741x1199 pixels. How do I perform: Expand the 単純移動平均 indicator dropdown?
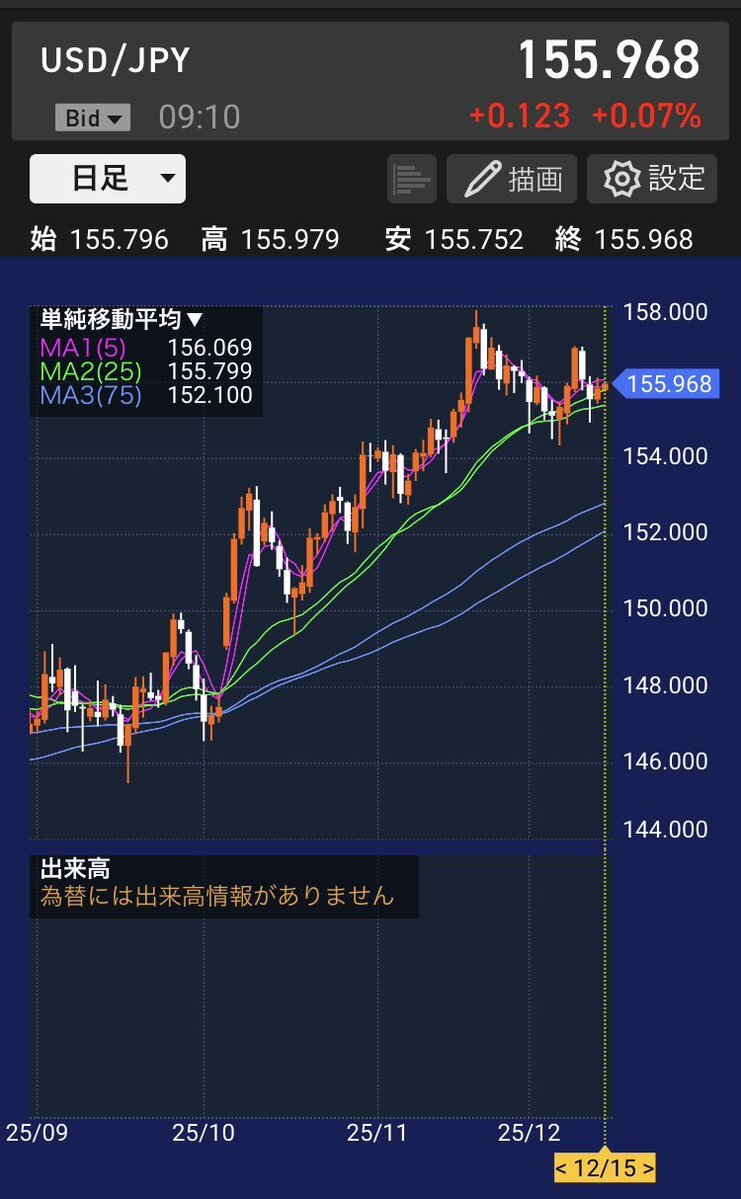point(121,320)
